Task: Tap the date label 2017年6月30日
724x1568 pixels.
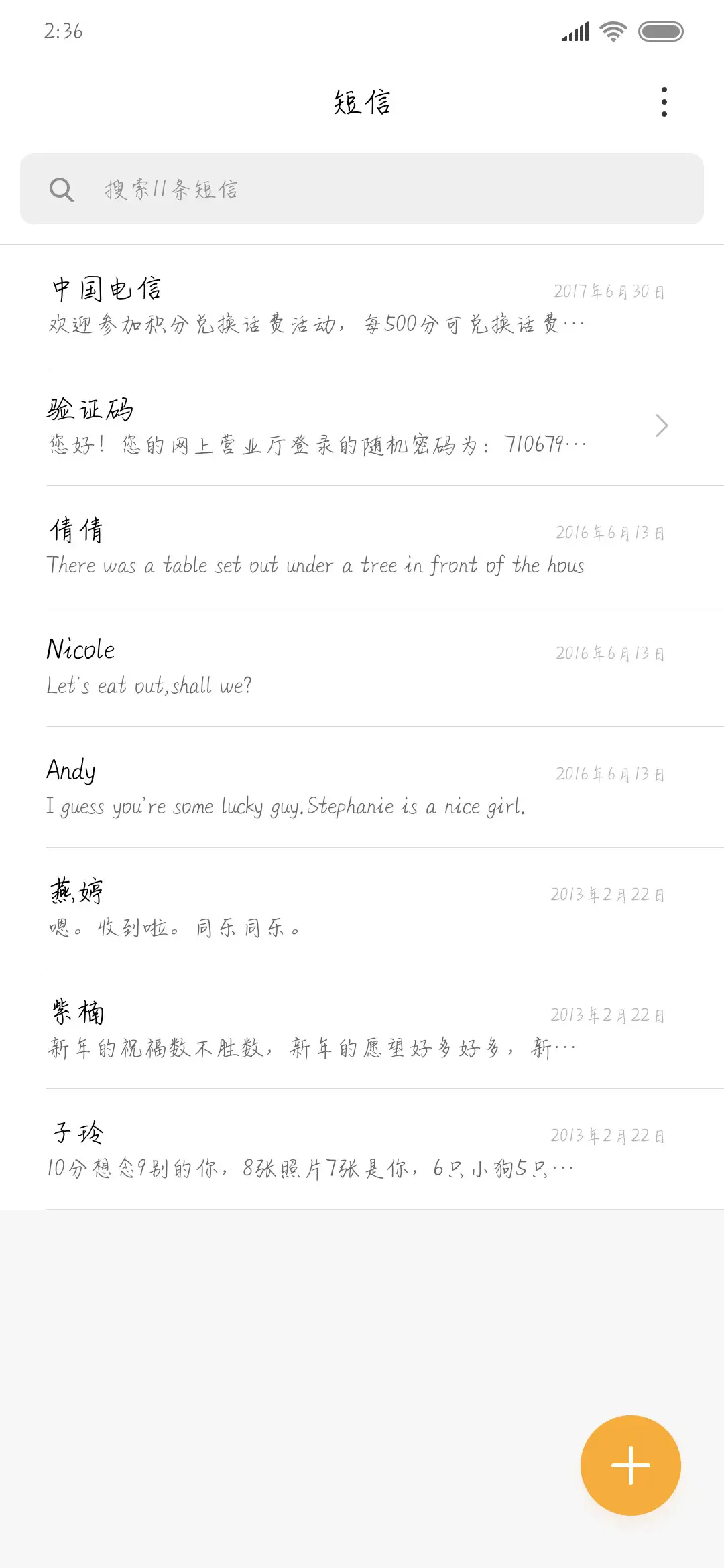Action: pyautogui.click(x=609, y=290)
